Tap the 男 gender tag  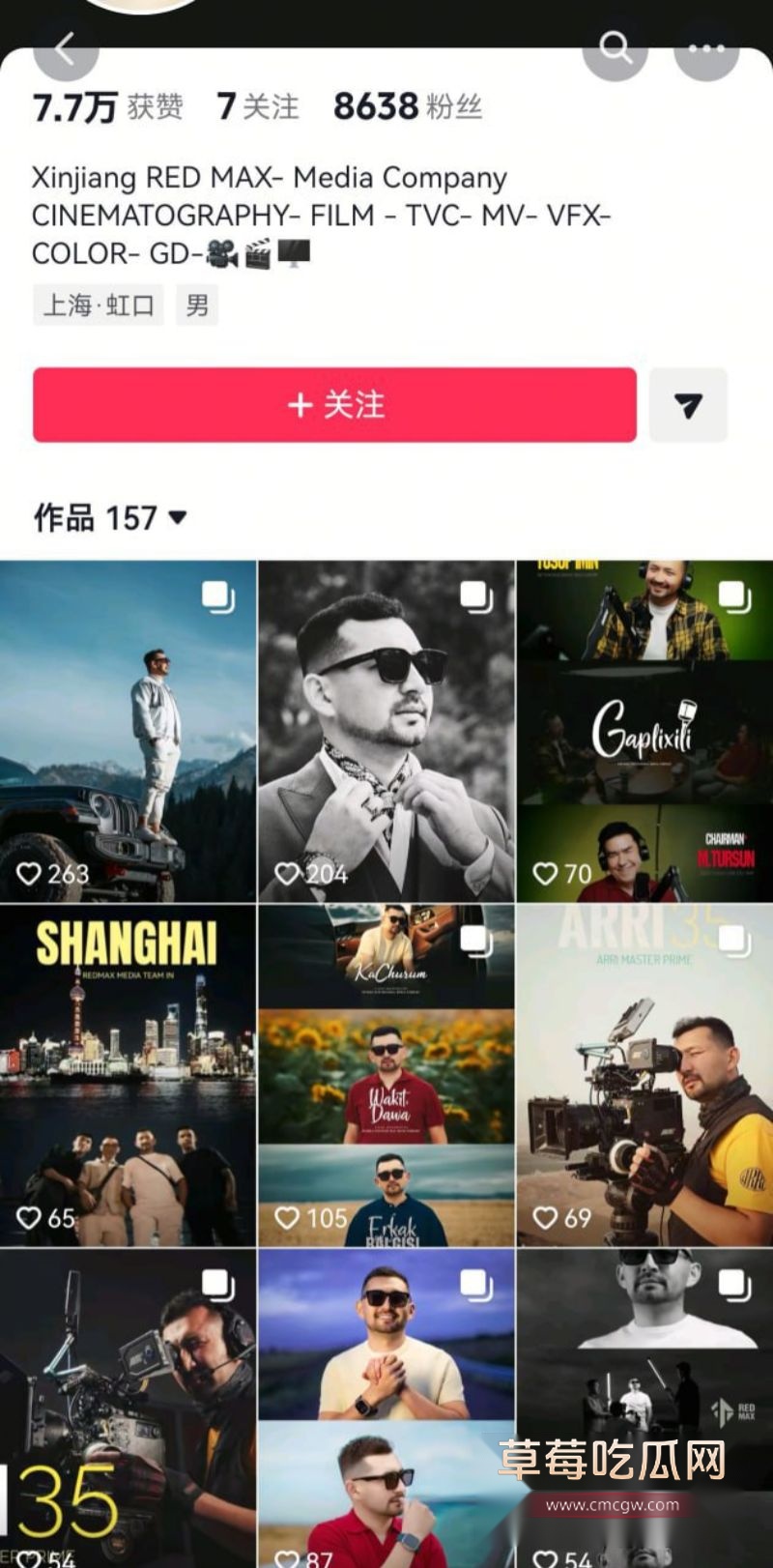[196, 305]
